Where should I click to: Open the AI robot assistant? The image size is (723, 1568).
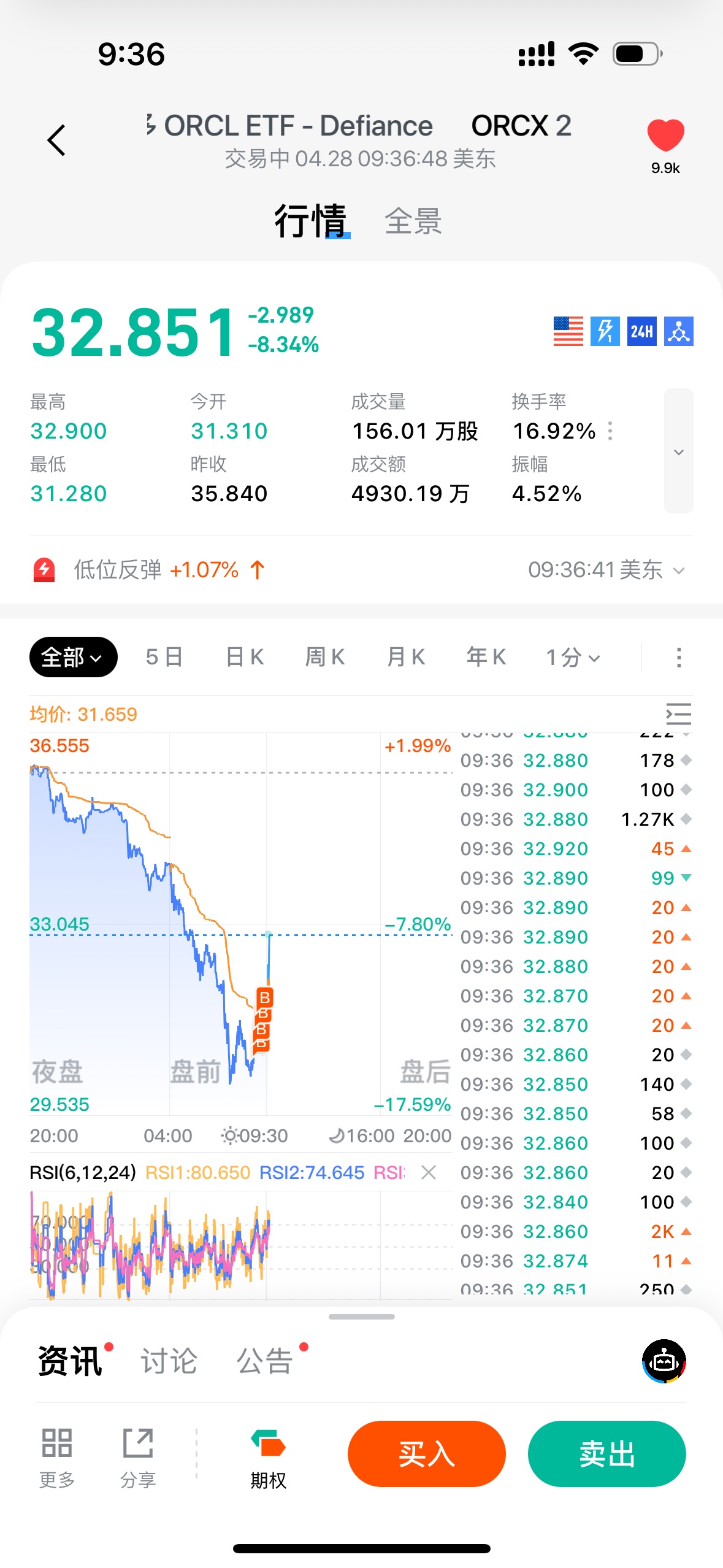tap(664, 1361)
